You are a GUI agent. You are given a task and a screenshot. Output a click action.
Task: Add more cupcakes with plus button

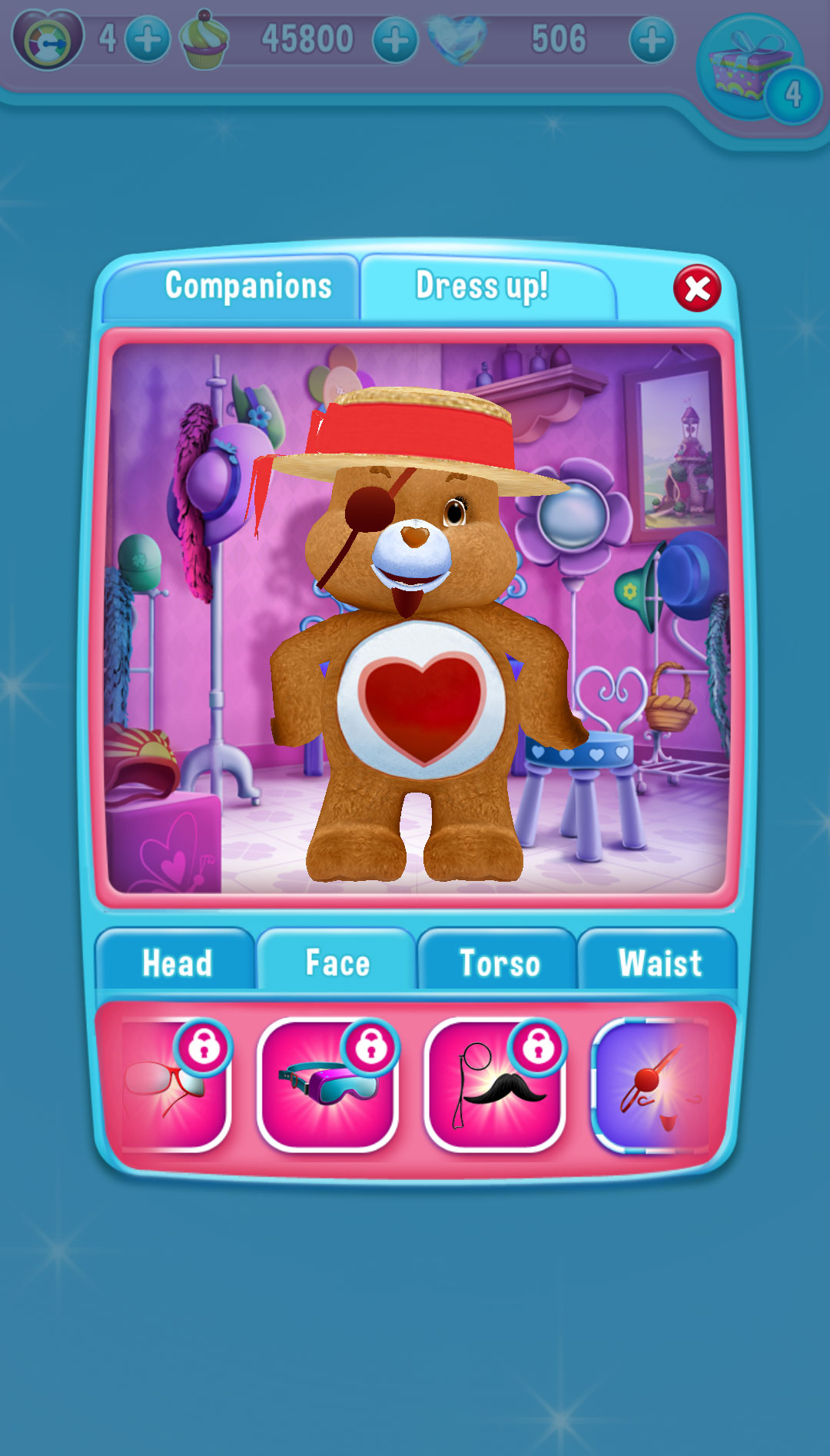click(395, 40)
